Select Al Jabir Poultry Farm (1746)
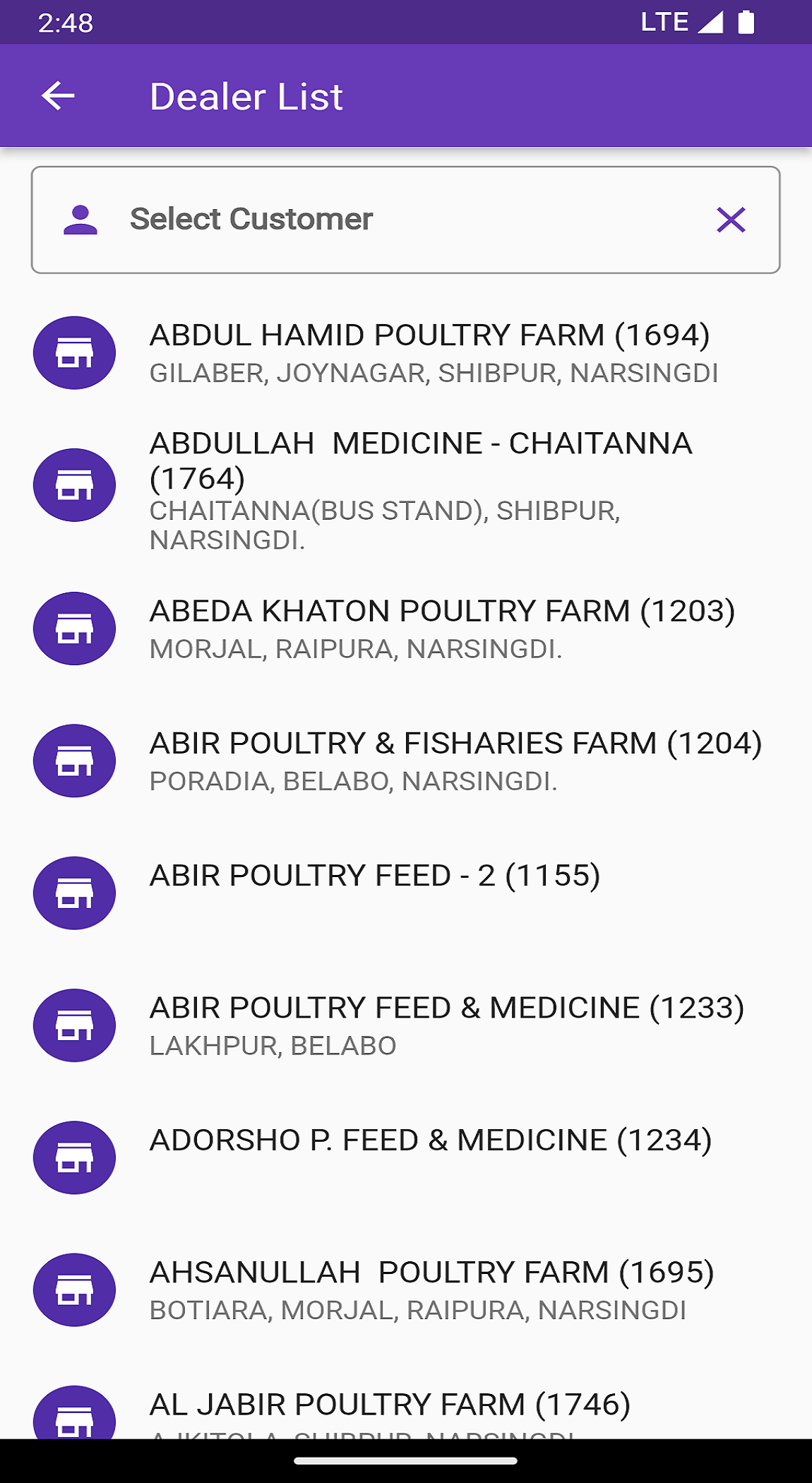This screenshot has height=1483, width=812. (x=390, y=1405)
